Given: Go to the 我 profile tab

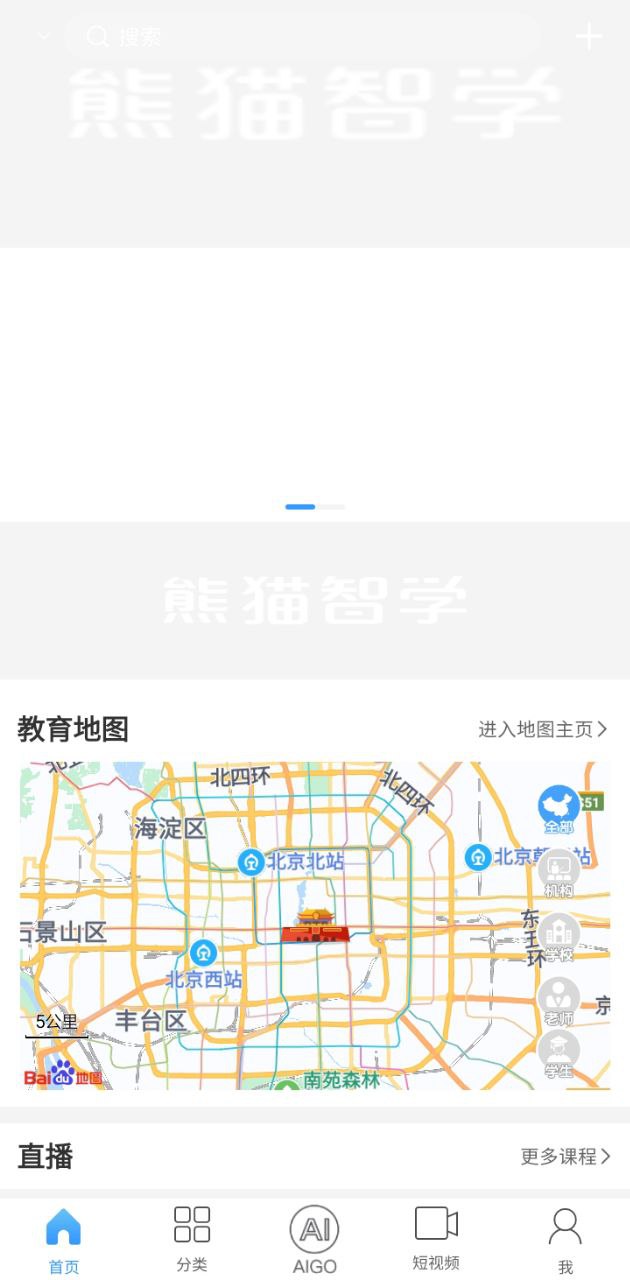Looking at the screenshot, I should [565, 1240].
